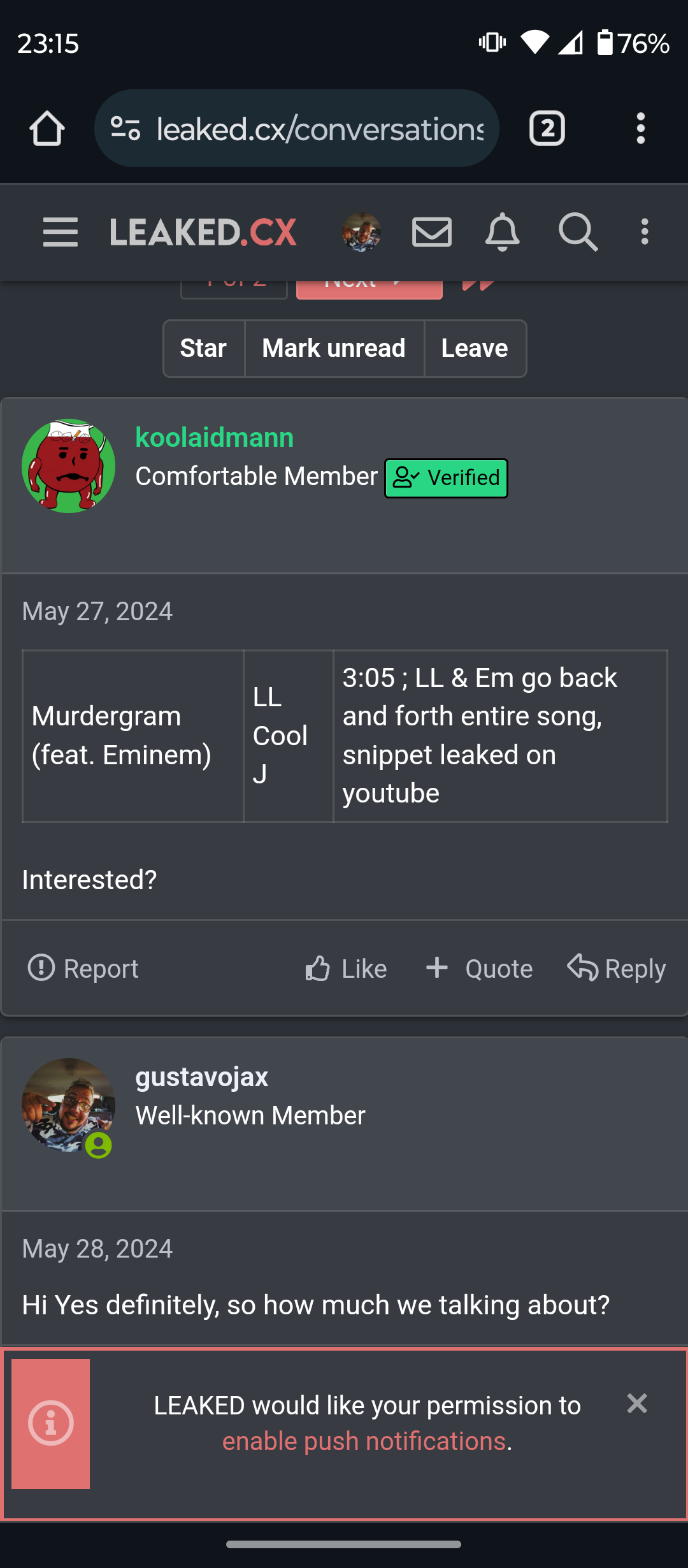Open forum search magnifier
The width and height of the screenshot is (688, 1568).
578,232
